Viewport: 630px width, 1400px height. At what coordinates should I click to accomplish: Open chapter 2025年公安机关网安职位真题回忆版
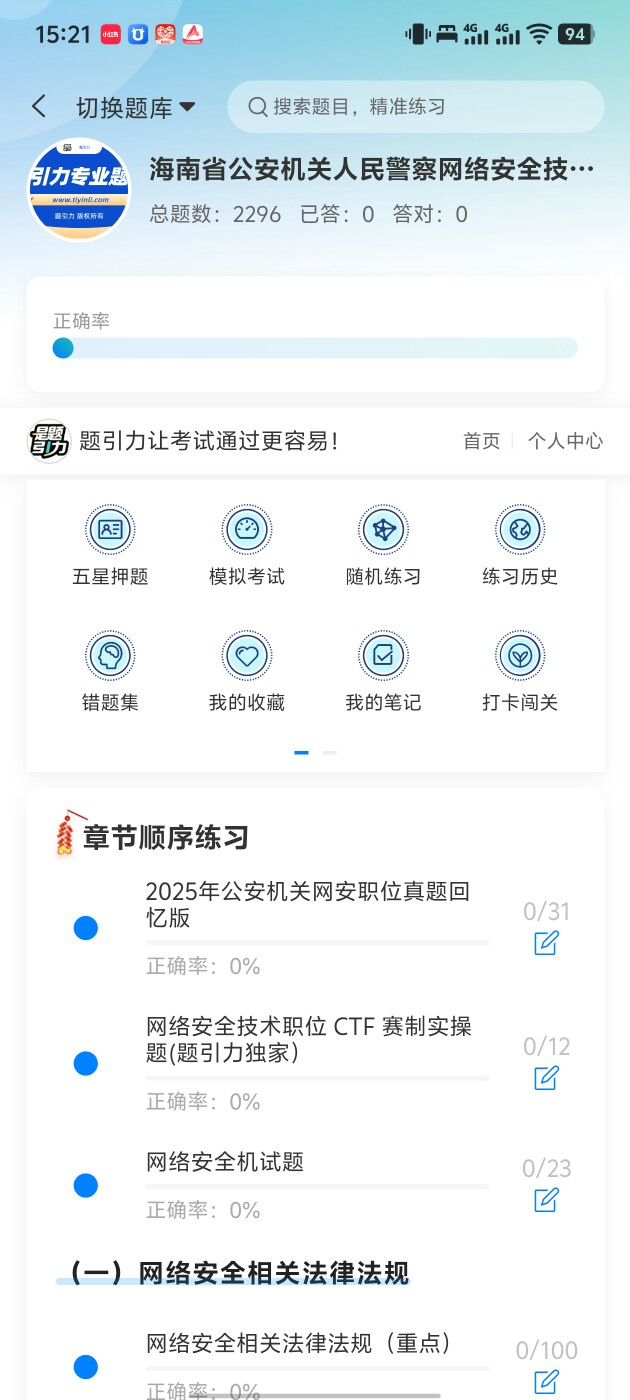click(308, 905)
